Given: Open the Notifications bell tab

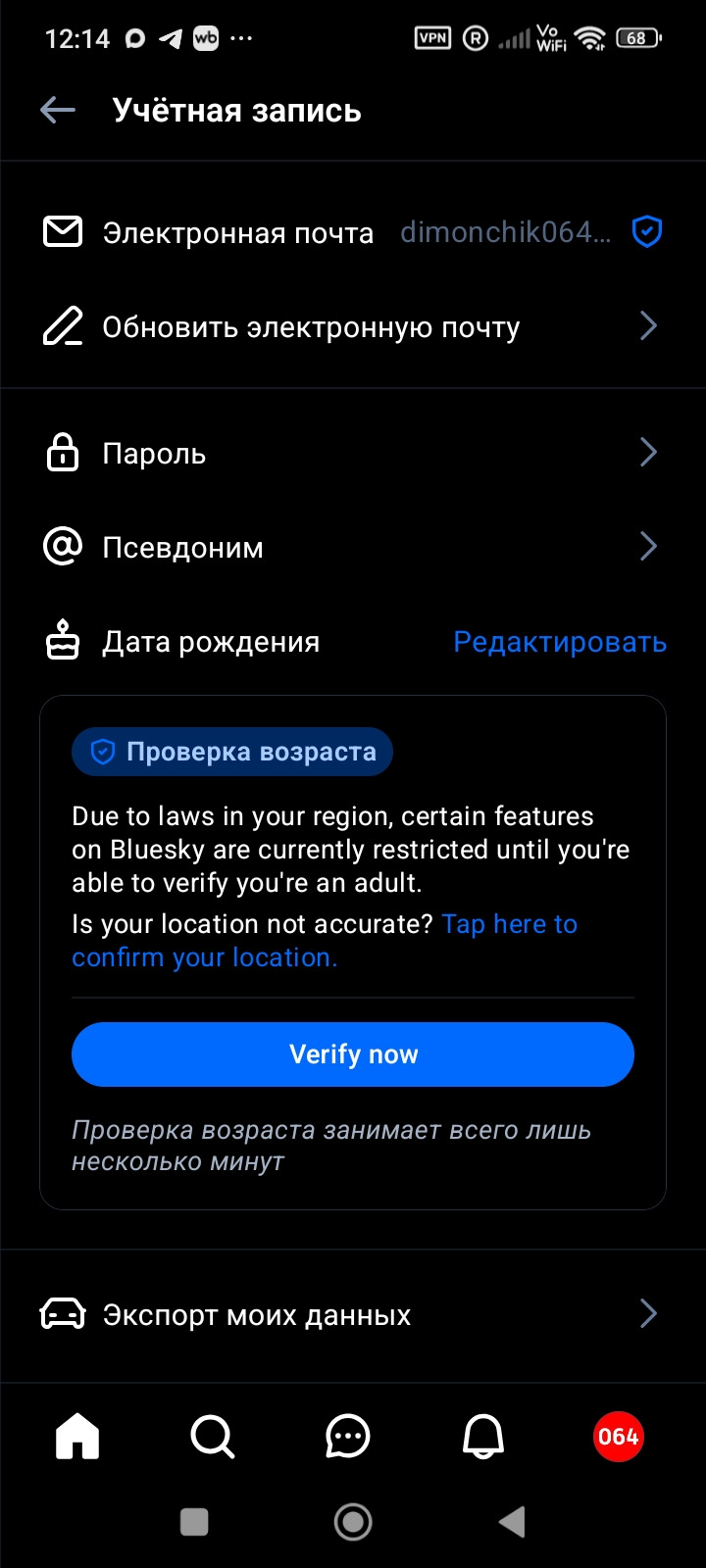Looking at the screenshot, I should tap(482, 1437).
